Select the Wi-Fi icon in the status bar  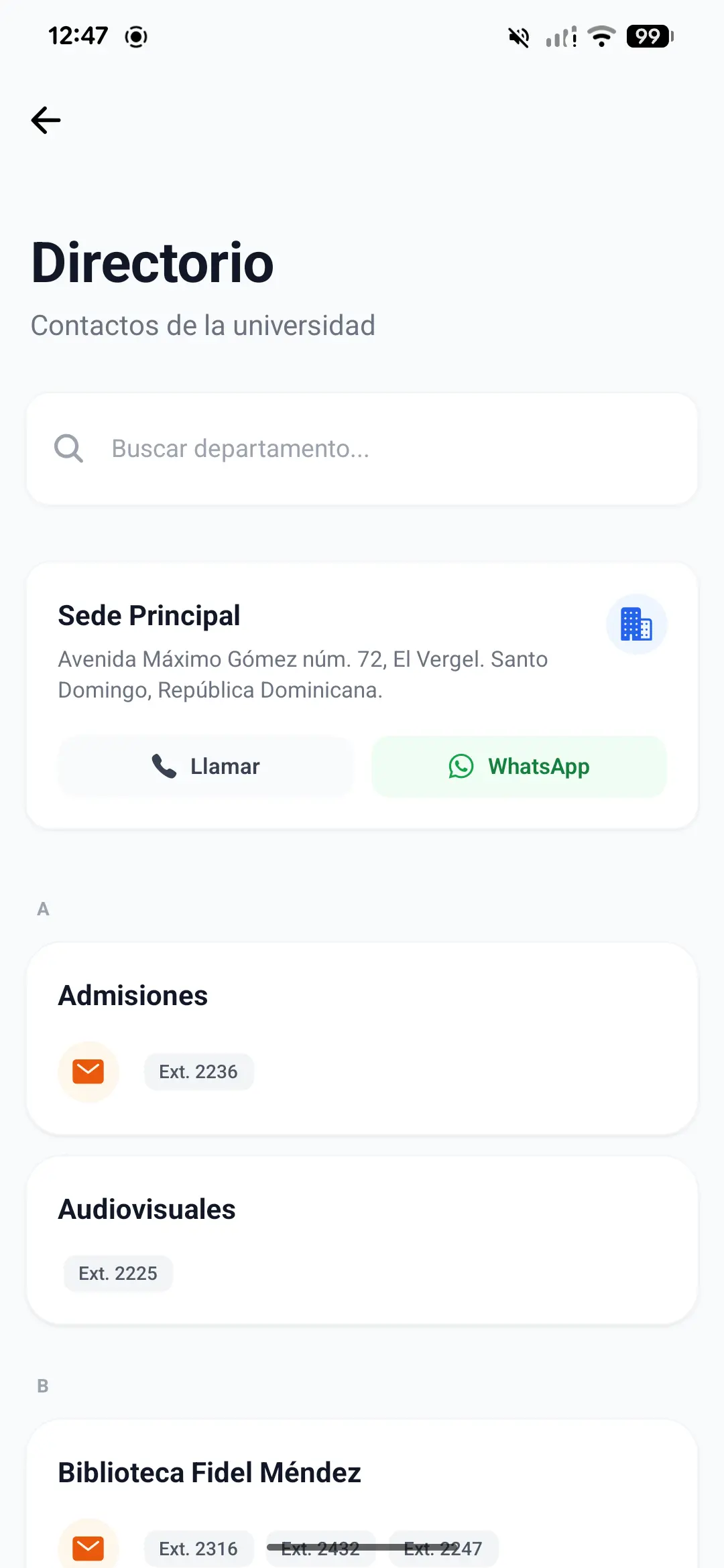pos(601,37)
